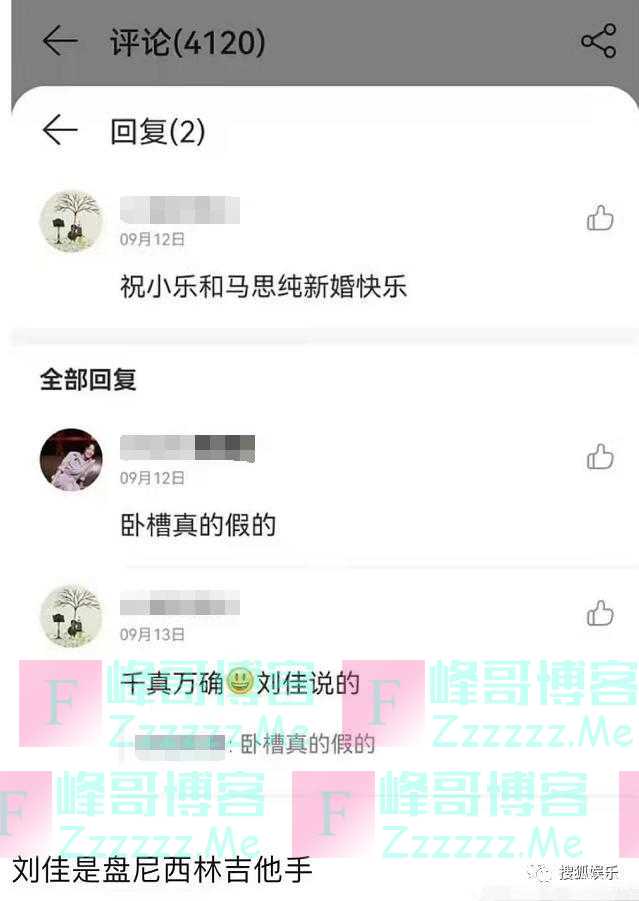This screenshot has width=639, height=901.
Task: Like the comment 祝小乐和马思纯新婚快乐
Action: tap(600, 218)
